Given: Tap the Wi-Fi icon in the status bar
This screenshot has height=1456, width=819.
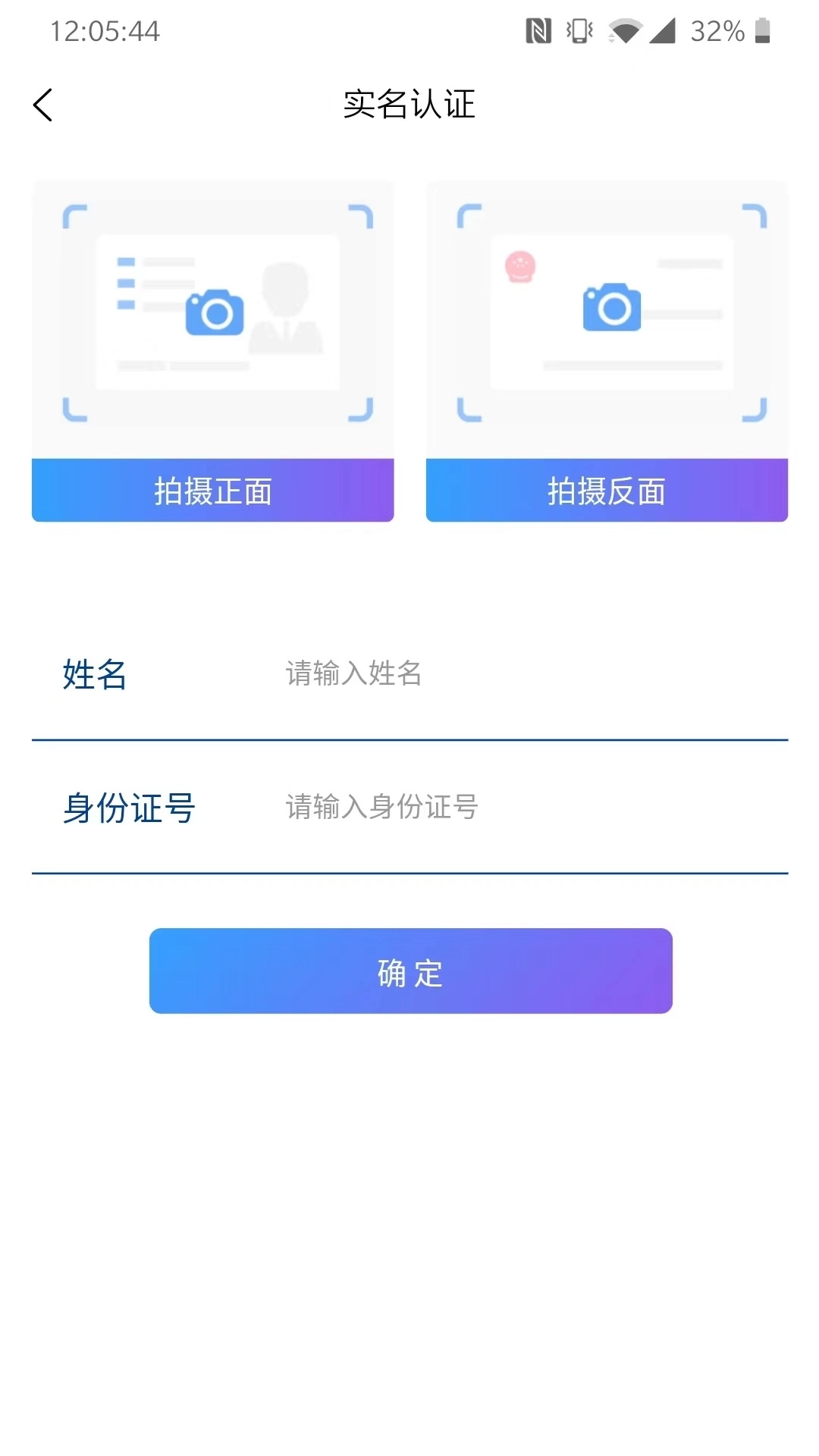Looking at the screenshot, I should 623,29.
